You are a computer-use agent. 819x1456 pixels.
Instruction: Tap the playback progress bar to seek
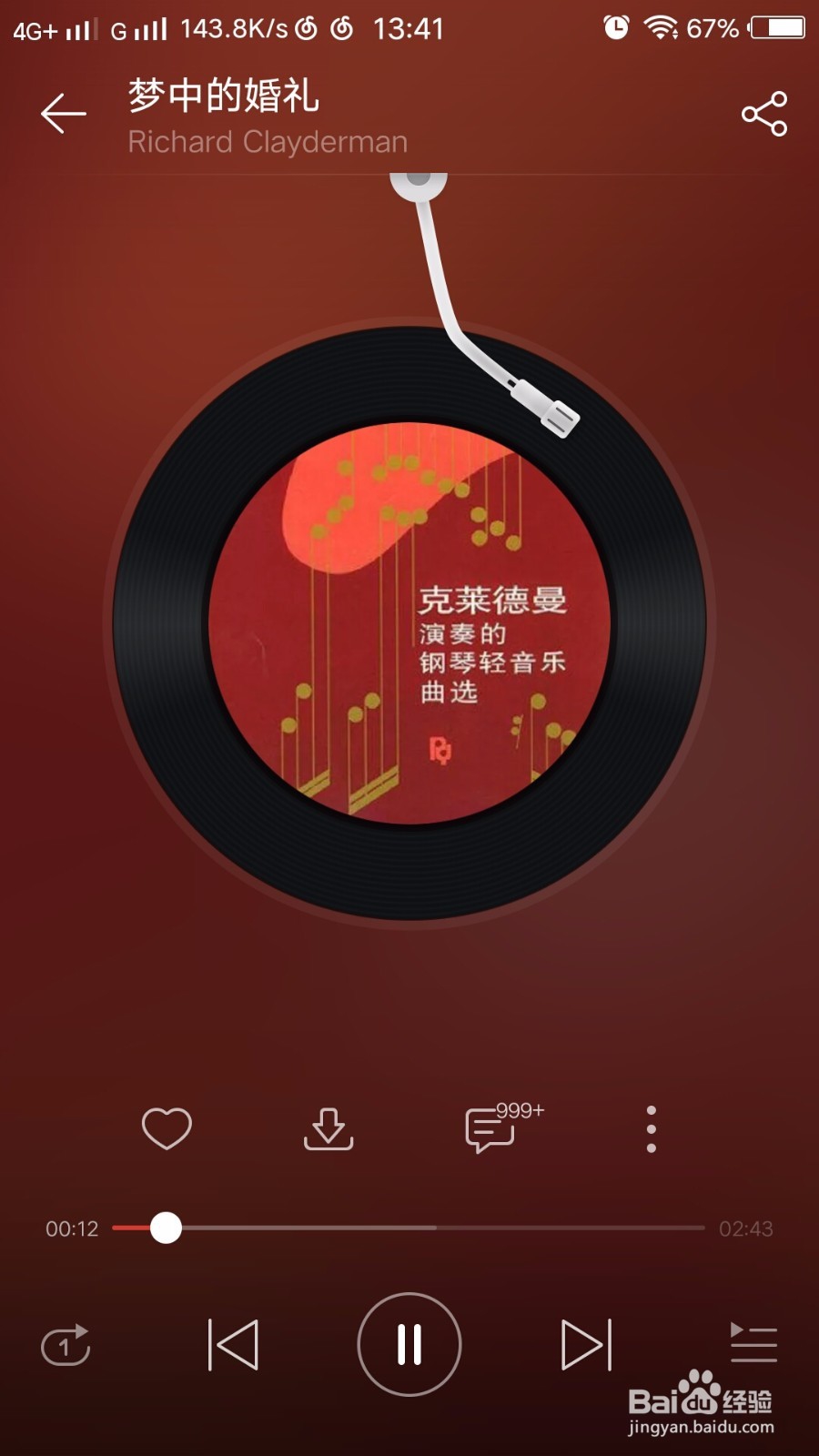click(x=409, y=1228)
